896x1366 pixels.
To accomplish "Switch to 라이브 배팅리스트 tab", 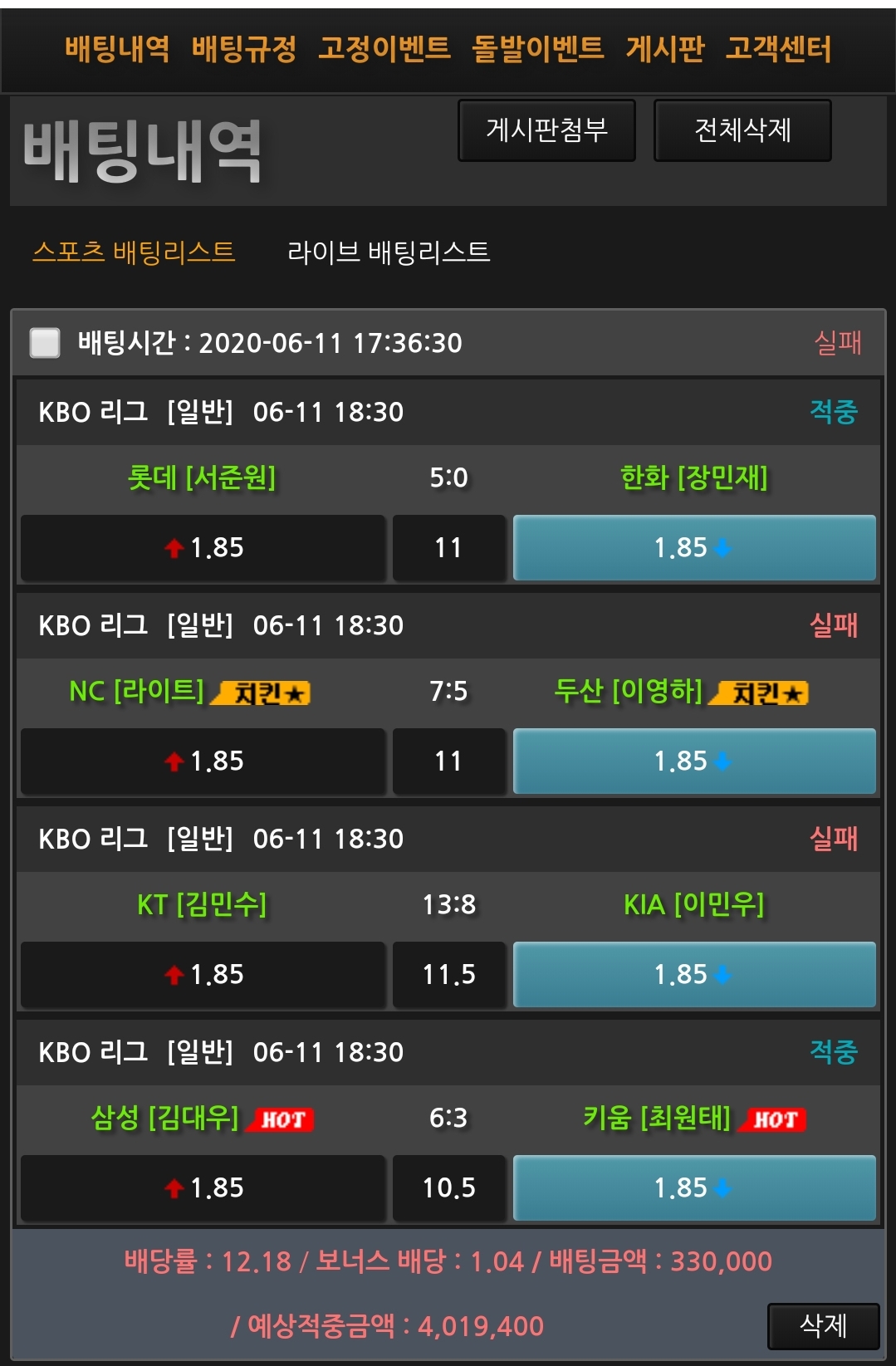I will tap(389, 252).
